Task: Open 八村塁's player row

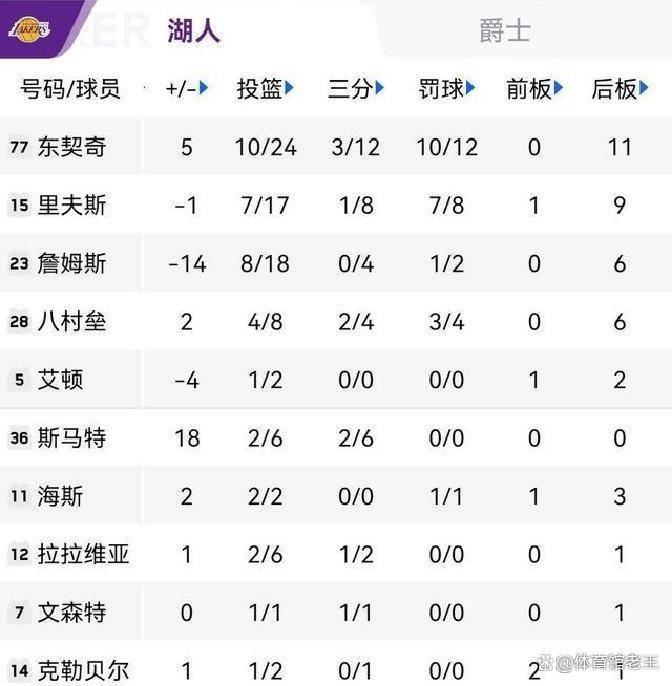Action: tap(72, 321)
